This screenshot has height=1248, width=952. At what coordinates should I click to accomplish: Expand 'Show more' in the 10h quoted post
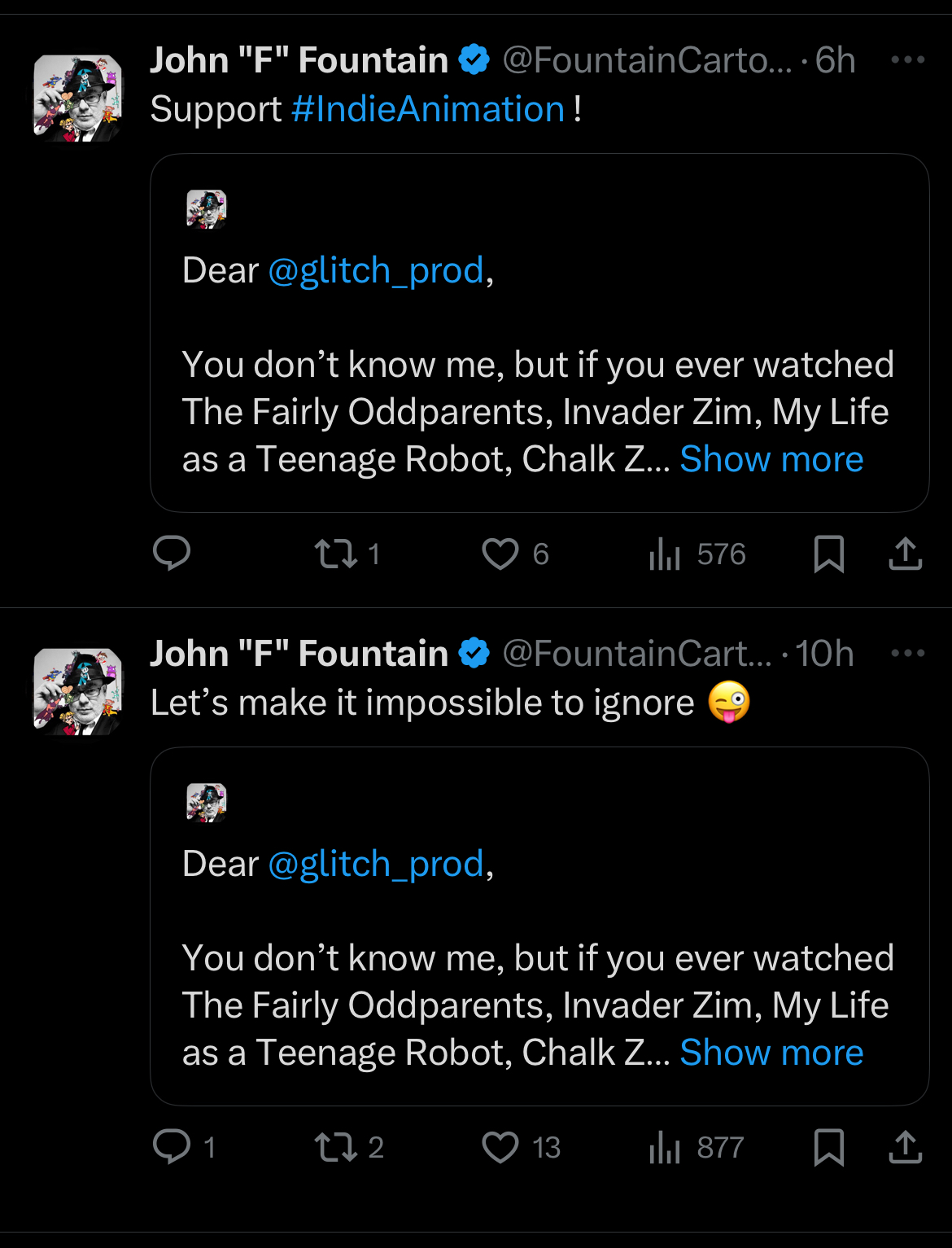coord(771,1053)
